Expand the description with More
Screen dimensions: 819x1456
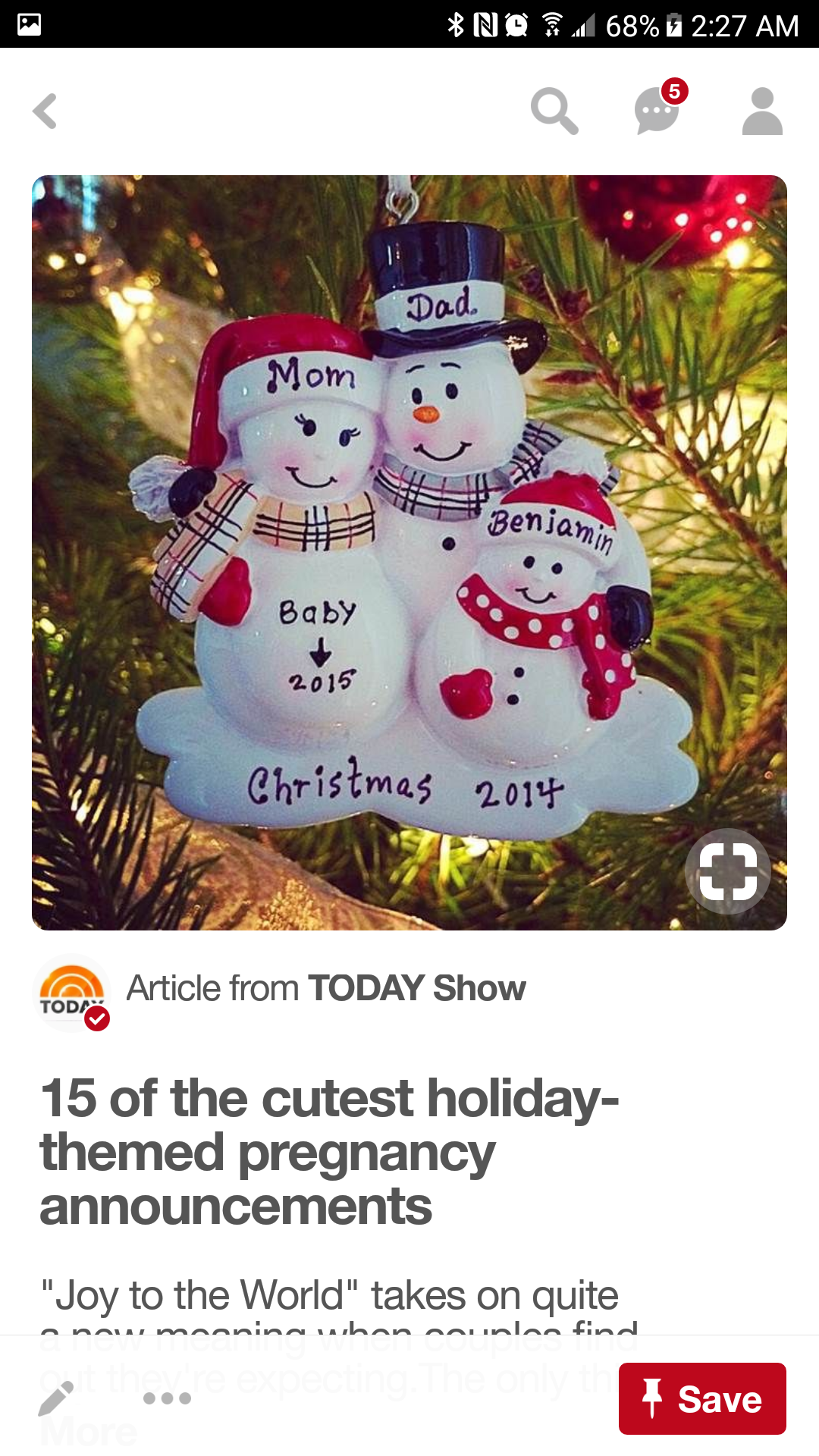88,1432
